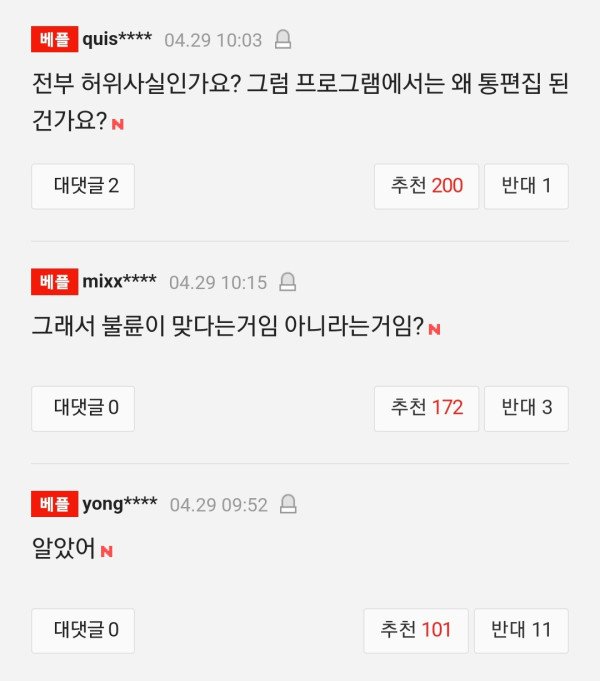
Task: Recommend yong****'s comment showing 추천 101
Action: (x=416, y=631)
